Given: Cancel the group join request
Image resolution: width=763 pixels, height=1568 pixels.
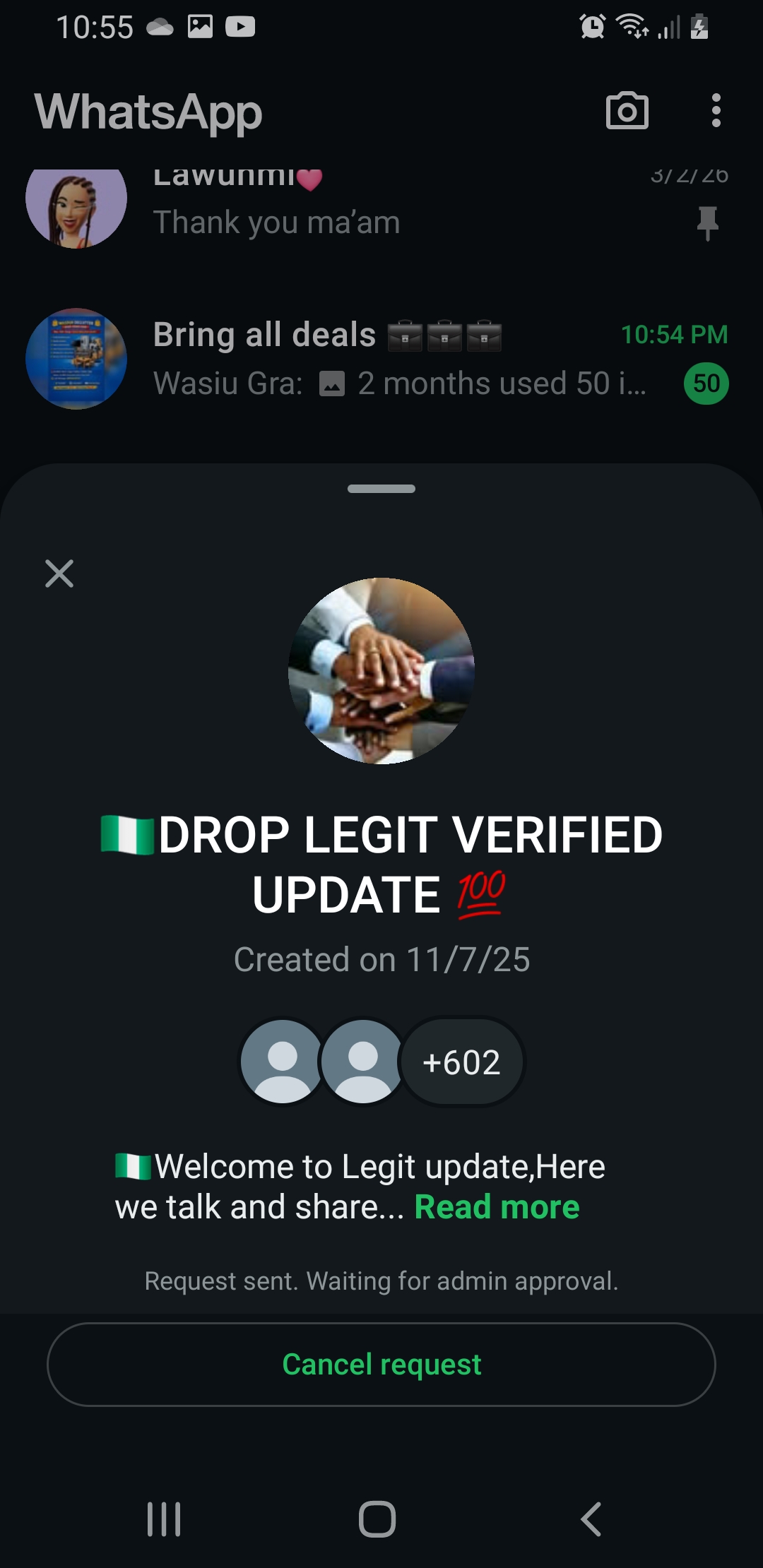Looking at the screenshot, I should (x=381, y=1364).
